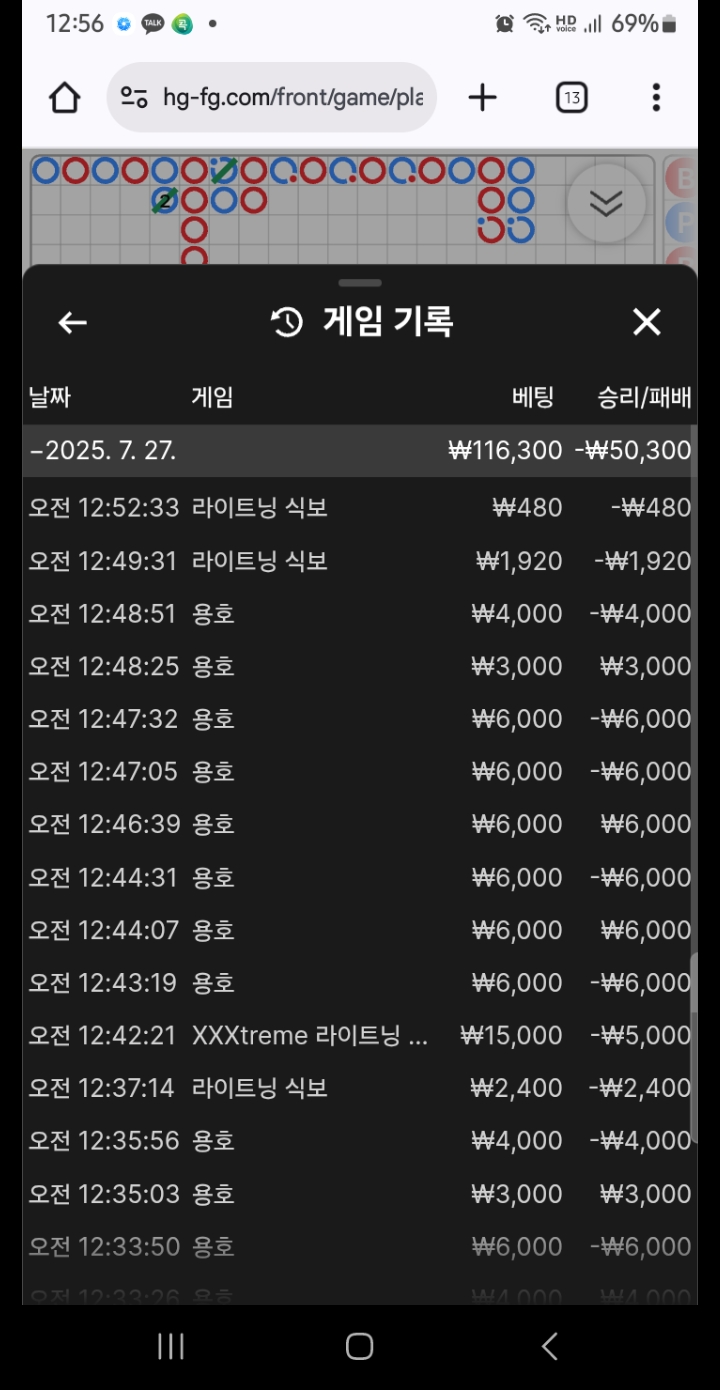Tap the hg-fg.com address bar
The width and height of the screenshot is (720, 1390).
(272, 97)
